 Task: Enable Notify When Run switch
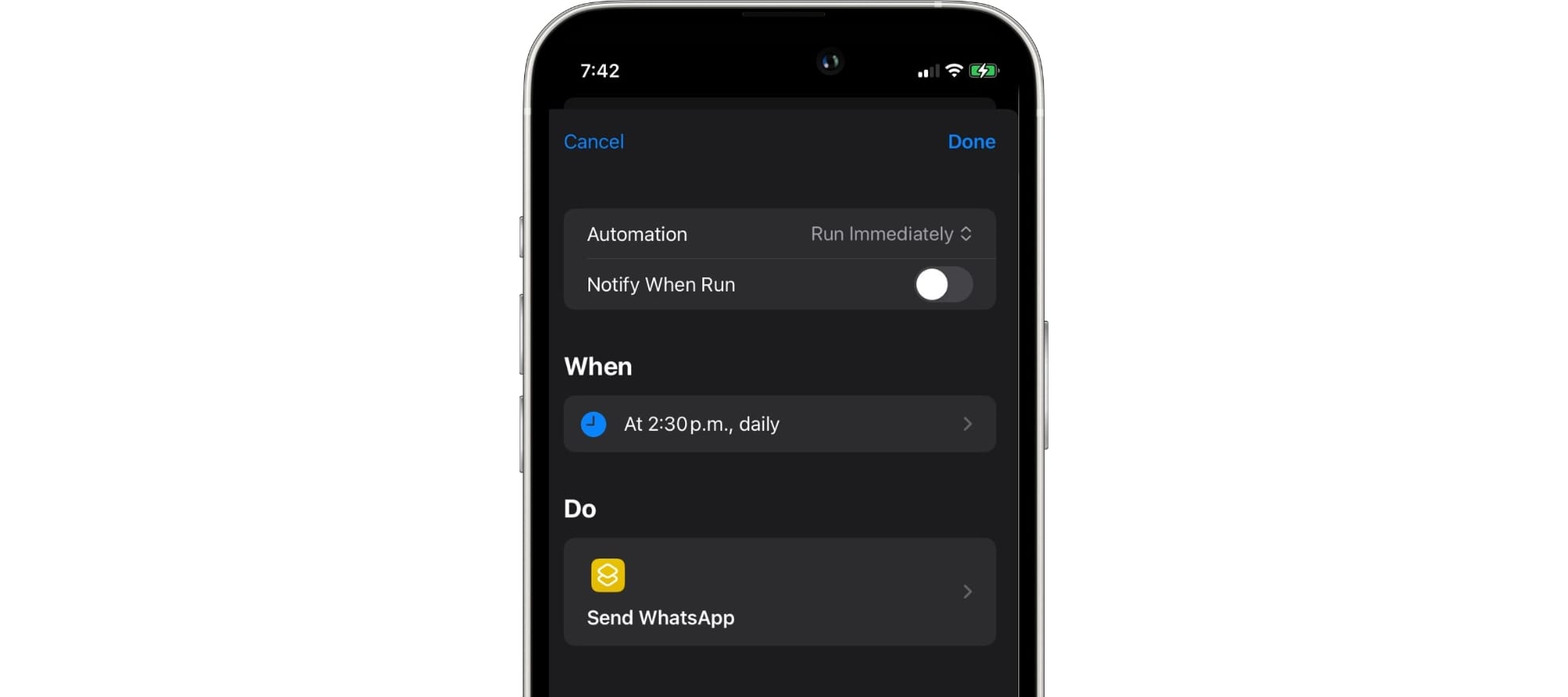point(943,284)
